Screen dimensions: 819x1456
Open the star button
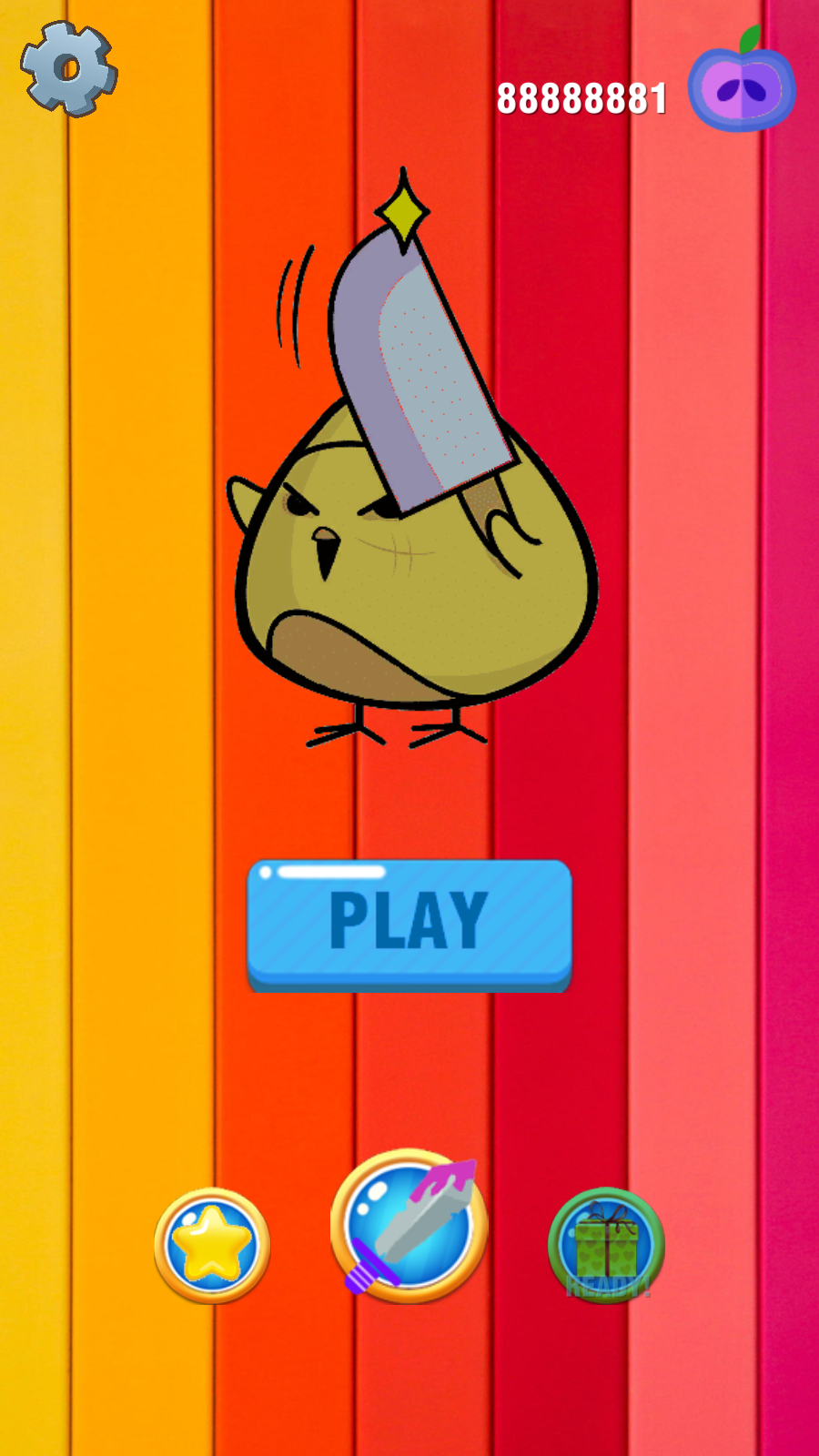tap(212, 1244)
